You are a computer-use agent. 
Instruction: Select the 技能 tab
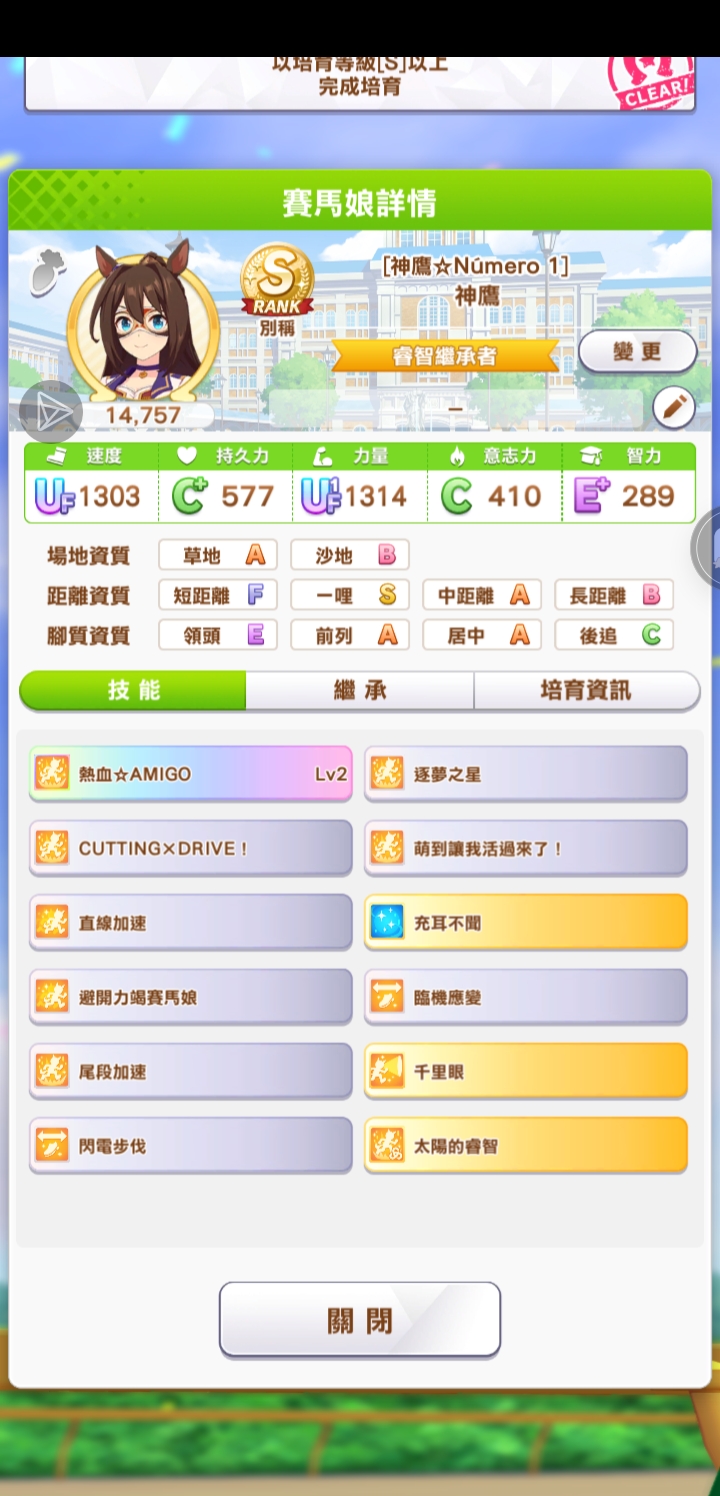pos(133,691)
